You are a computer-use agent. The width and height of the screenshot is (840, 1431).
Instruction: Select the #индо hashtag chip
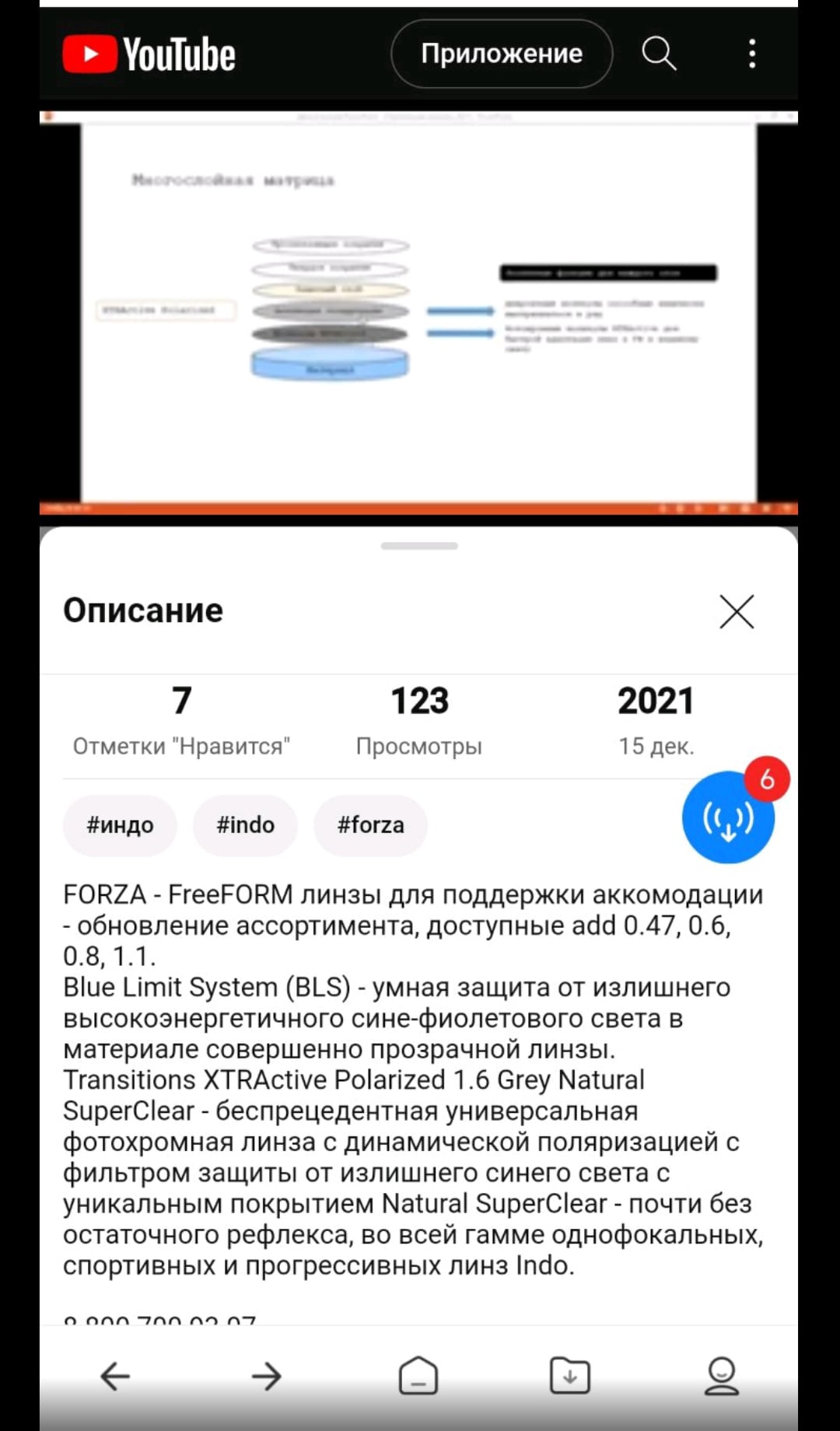(120, 825)
